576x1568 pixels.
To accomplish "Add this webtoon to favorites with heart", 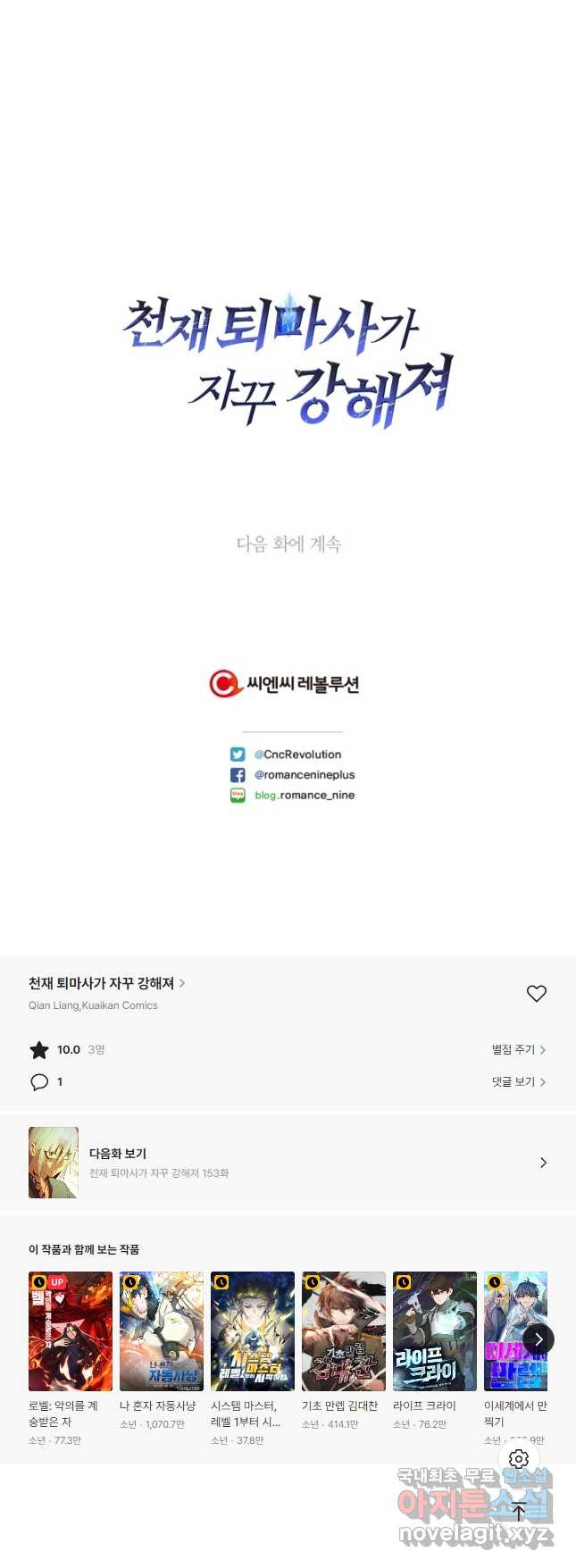I will click(536, 993).
